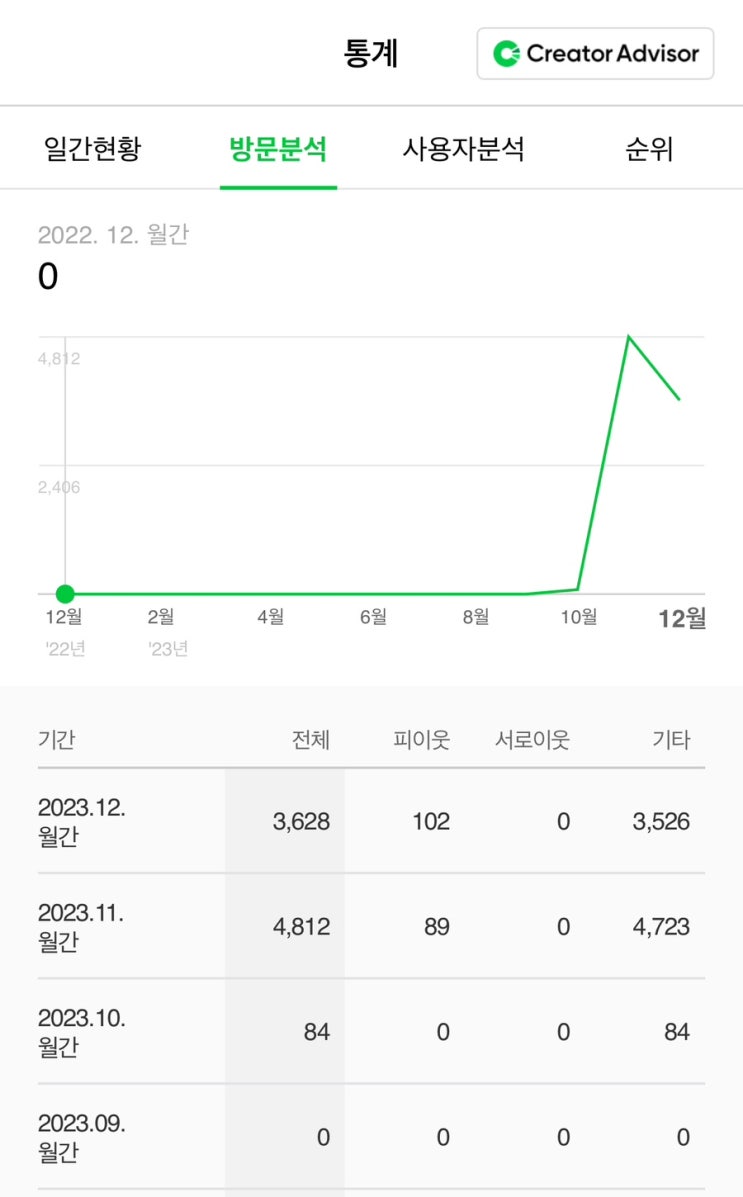Open the Creator Advisor button
The width and height of the screenshot is (743, 1197).
point(595,54)
